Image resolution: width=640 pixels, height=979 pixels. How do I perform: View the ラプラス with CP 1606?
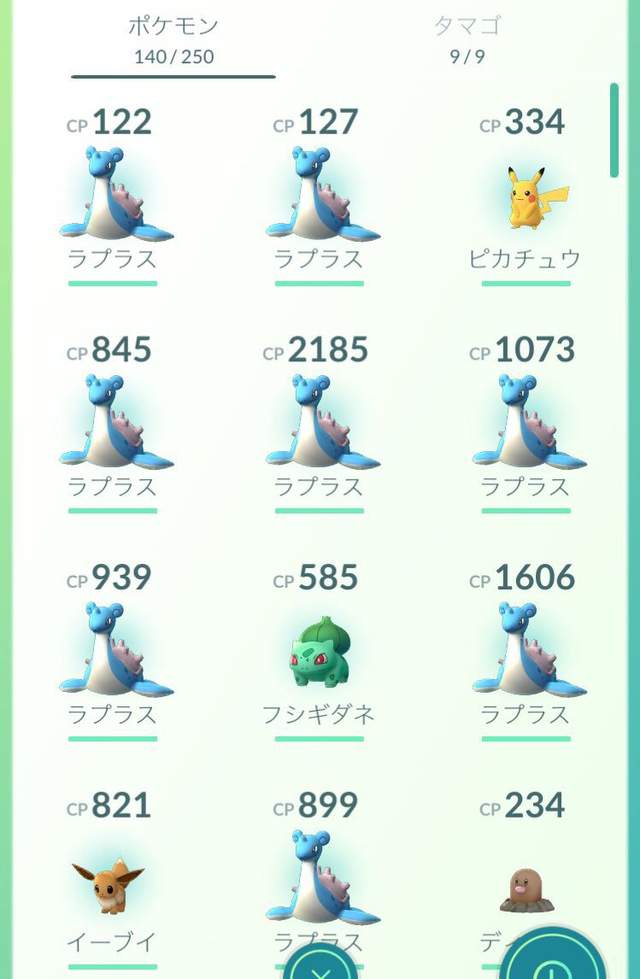click(525, 650)
